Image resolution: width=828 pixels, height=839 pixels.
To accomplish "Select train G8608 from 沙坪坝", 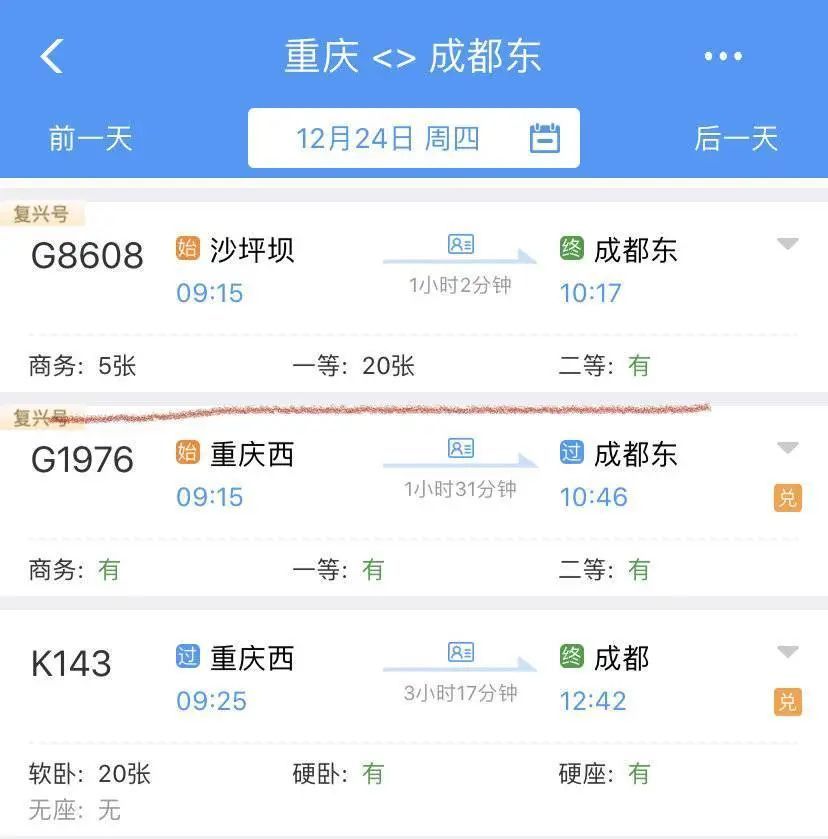I will tap(87, 256).
